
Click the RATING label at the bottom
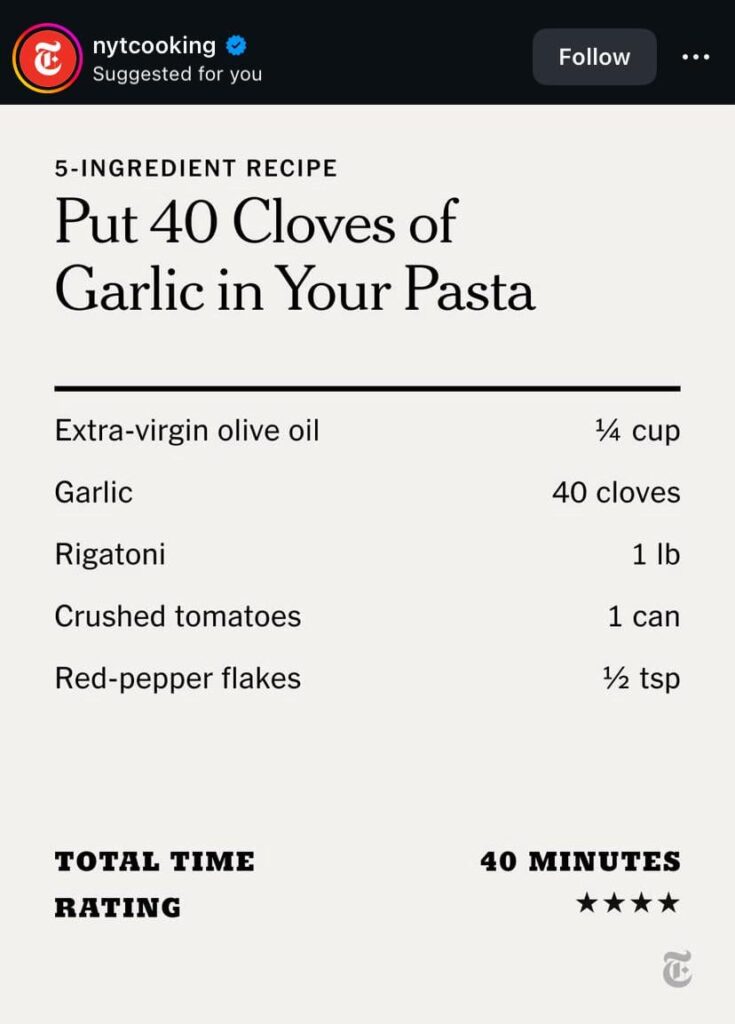pos(117,907)
